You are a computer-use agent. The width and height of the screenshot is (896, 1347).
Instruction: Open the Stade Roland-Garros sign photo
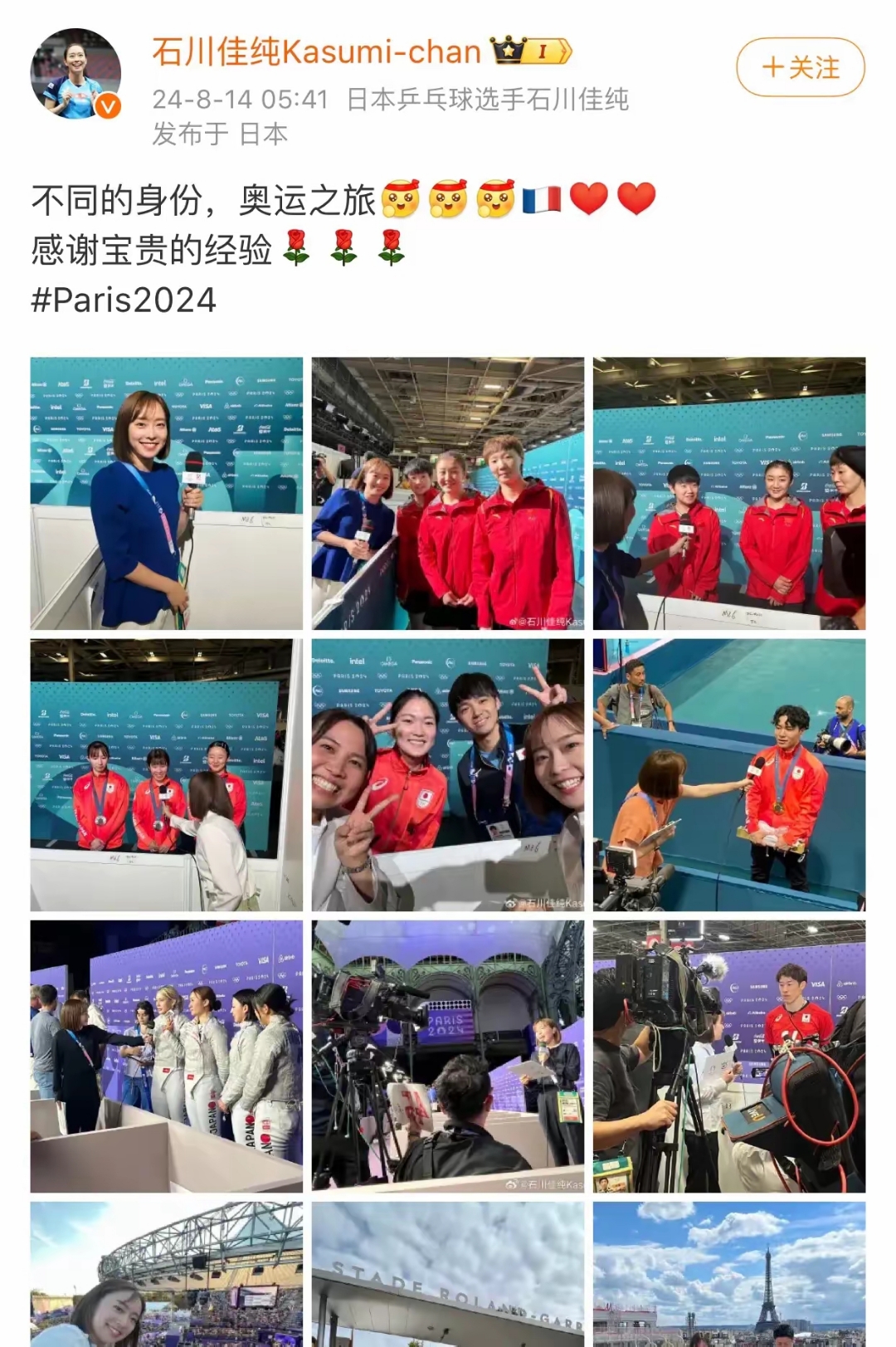click(x=447, y=1274)
